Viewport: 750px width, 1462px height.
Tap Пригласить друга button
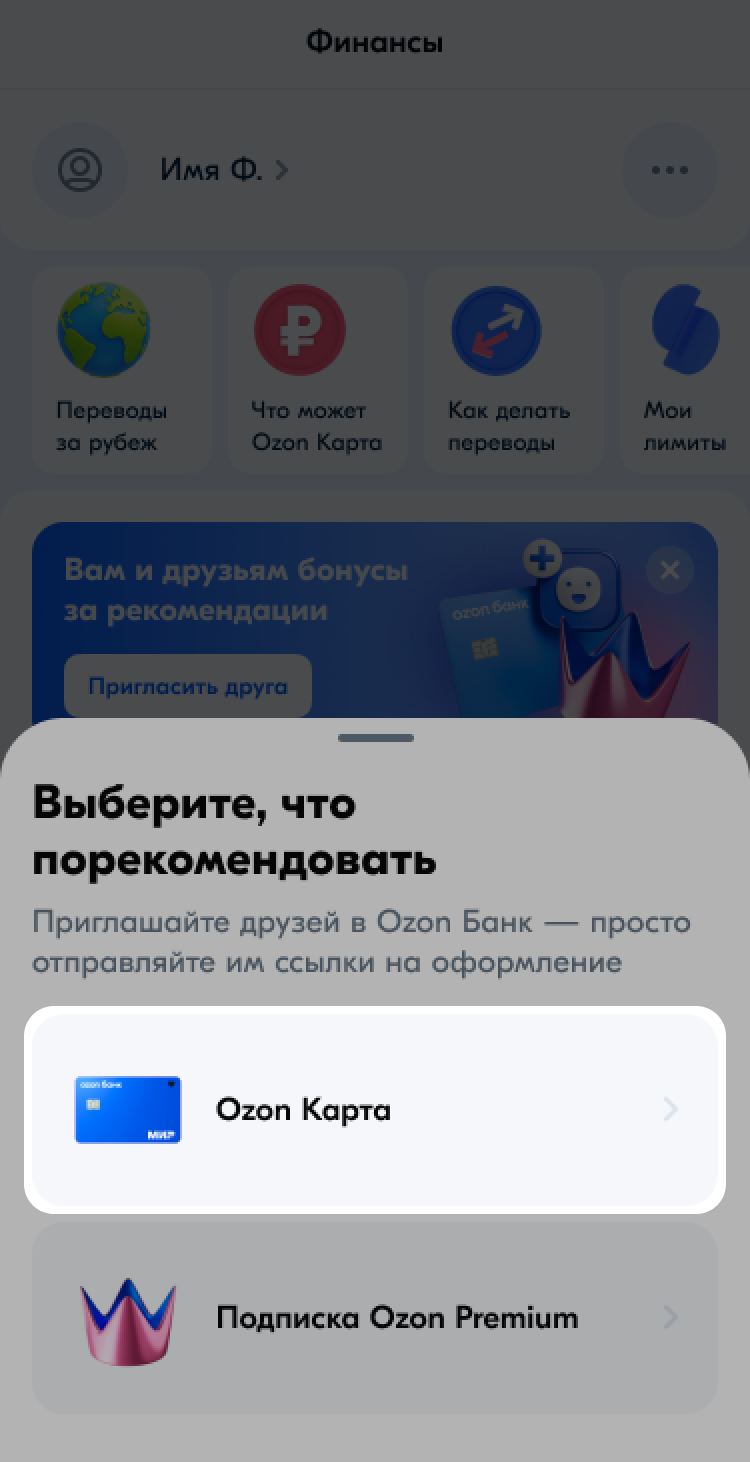[x=188, y=686]
